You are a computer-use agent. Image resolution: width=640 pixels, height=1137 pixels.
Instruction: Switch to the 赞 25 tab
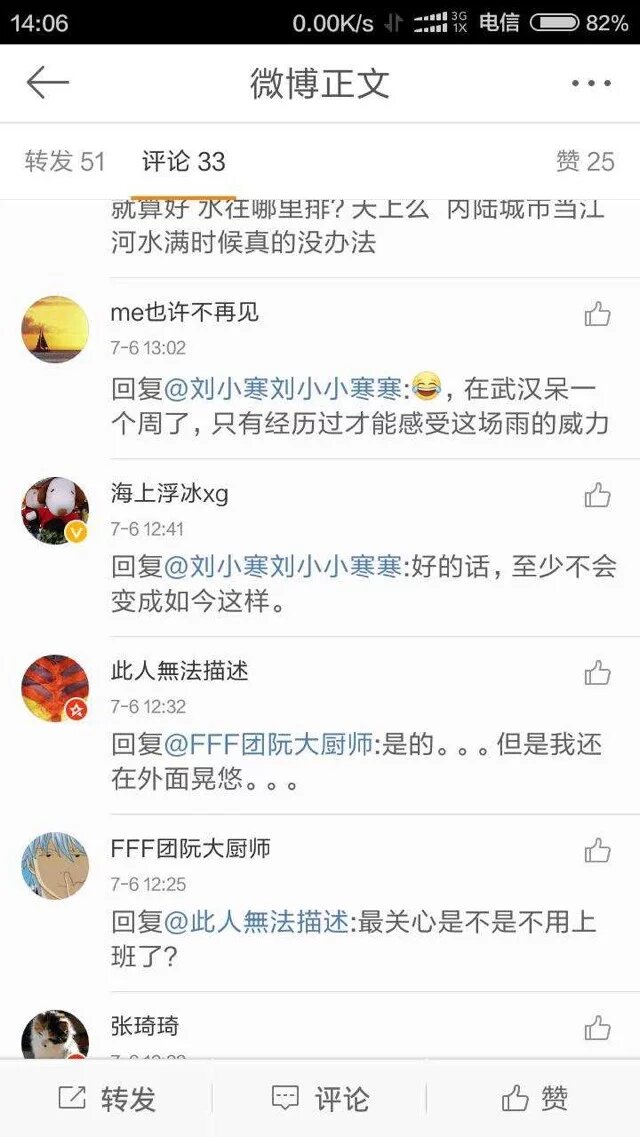[x=585, y=161]
